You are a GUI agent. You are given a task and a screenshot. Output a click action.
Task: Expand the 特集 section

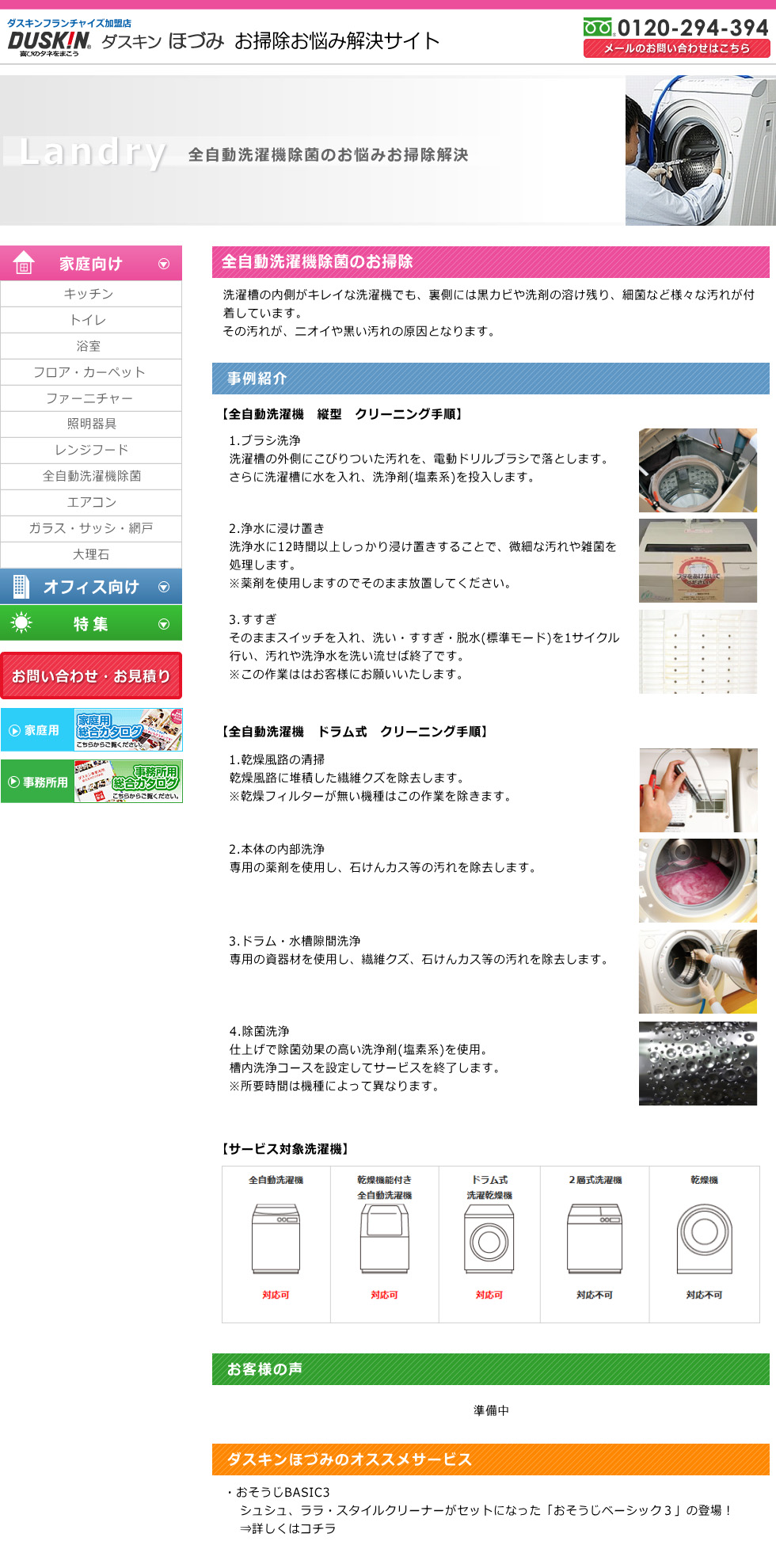90,624
